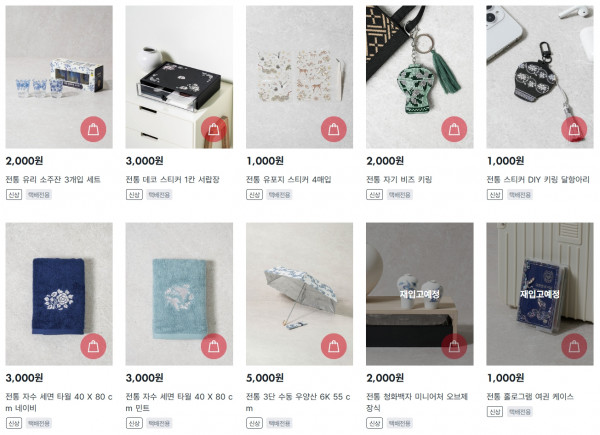Add 전통 유포지 스티커 4매입 to cart
Screen dimensions: 600x435
coord(333,130)
